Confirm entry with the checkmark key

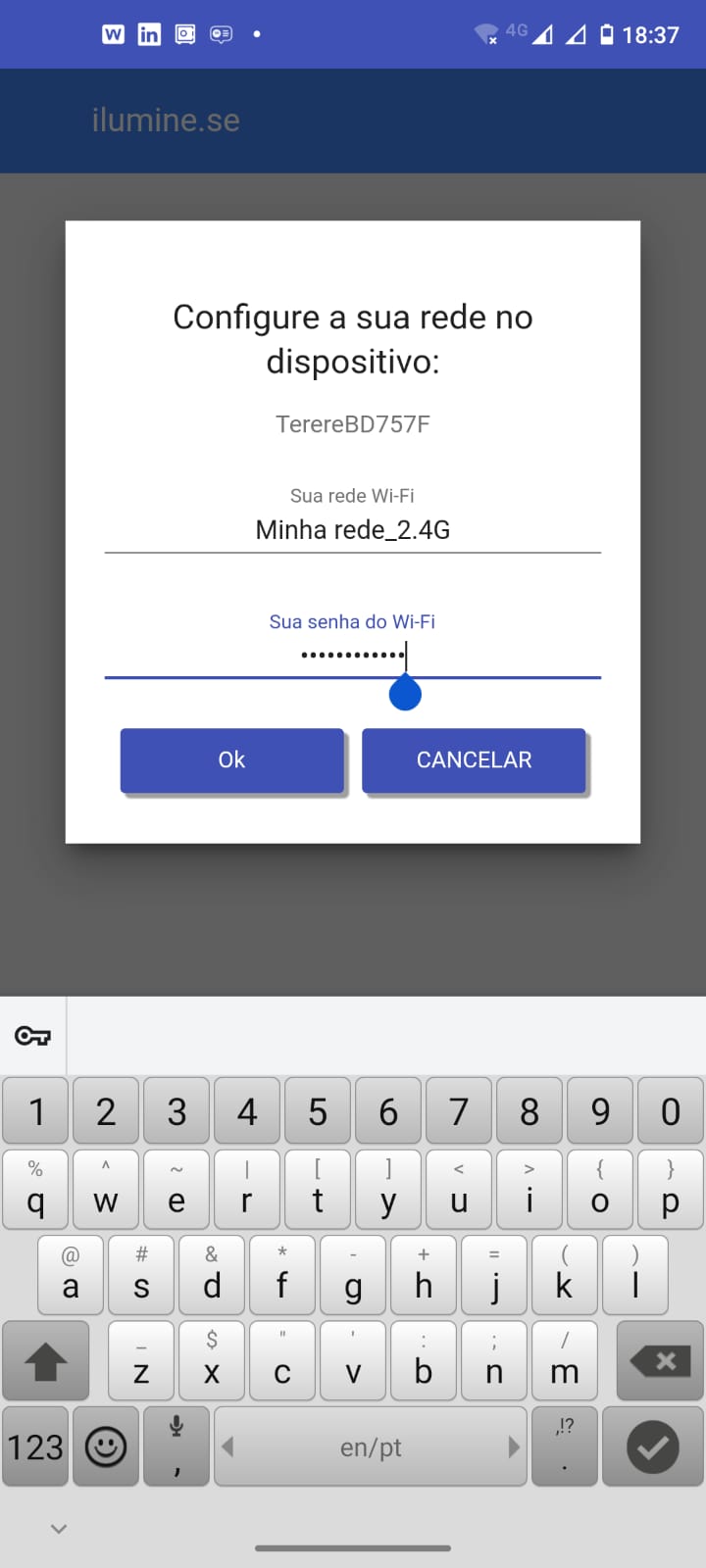point(652,1447)
